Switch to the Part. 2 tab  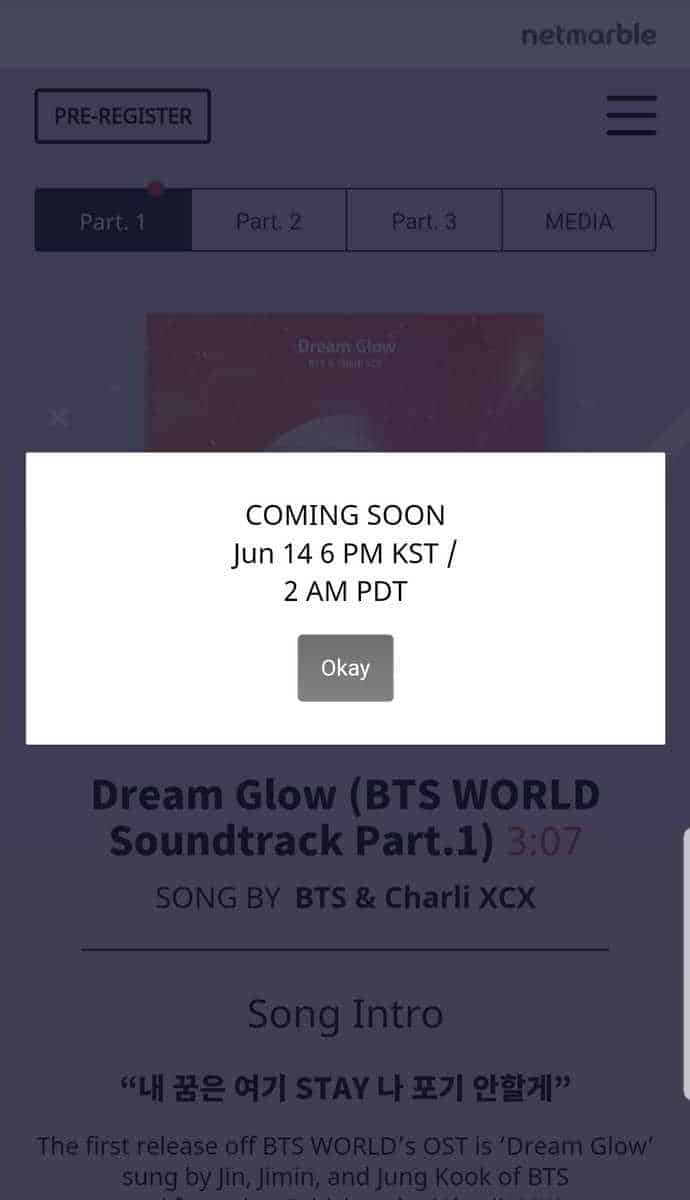pyautogui.click(x=268, y=221)
